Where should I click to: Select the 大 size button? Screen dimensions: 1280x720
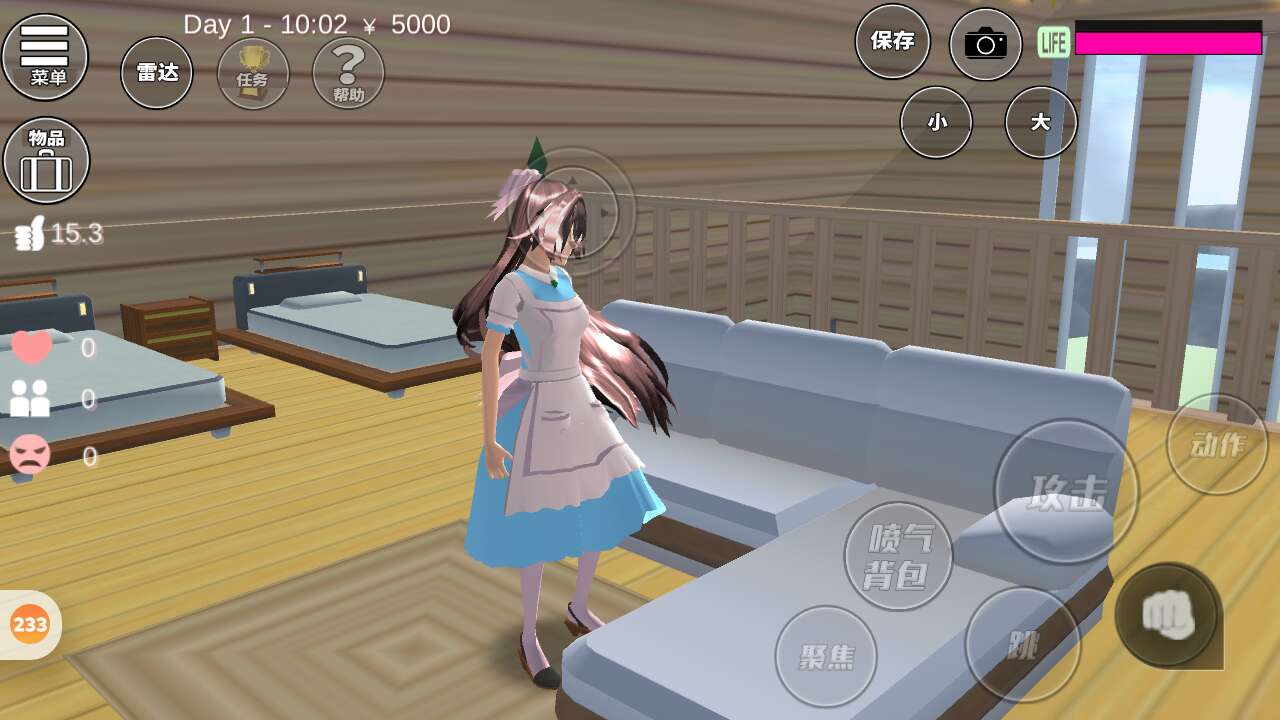[x=1041, y=122]
